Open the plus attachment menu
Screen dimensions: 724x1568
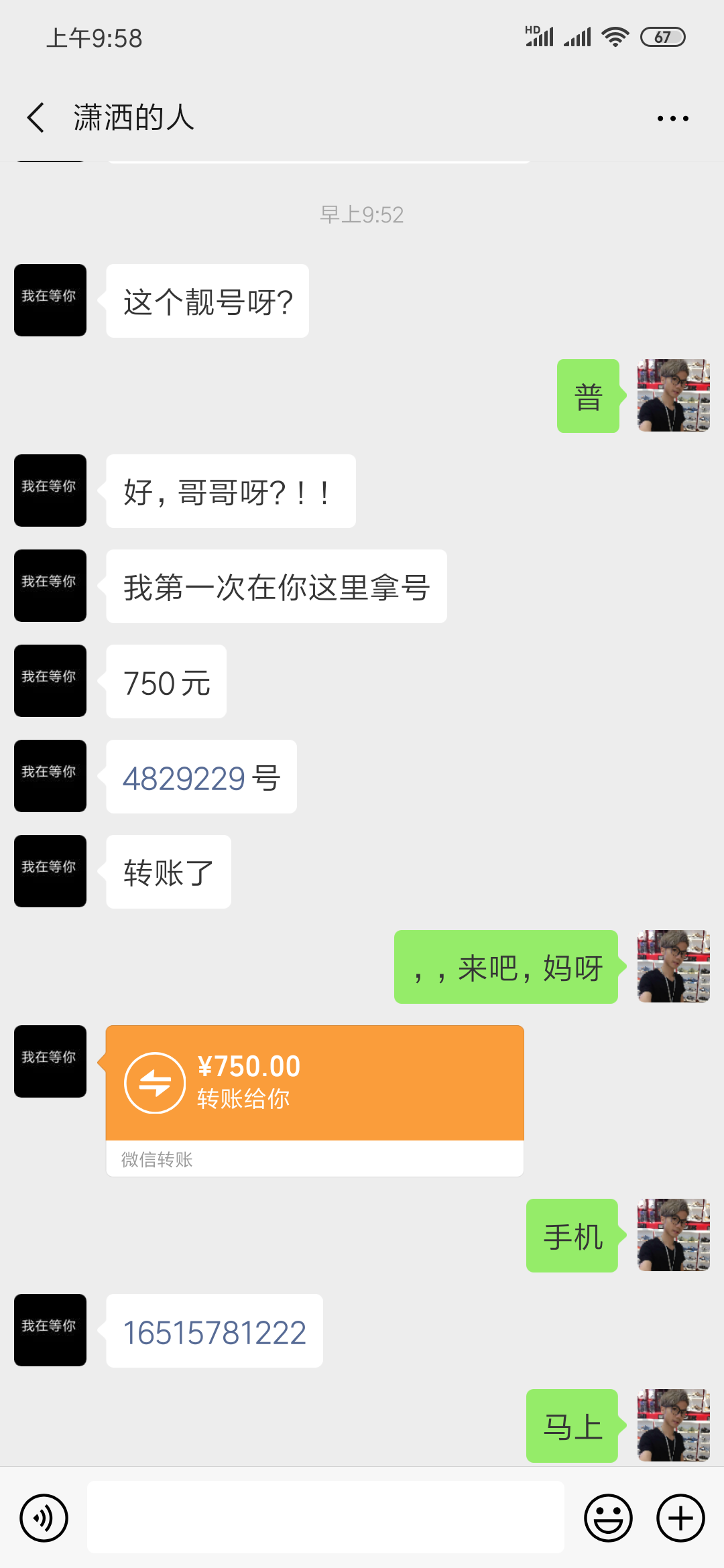(x=680, y=1518)
